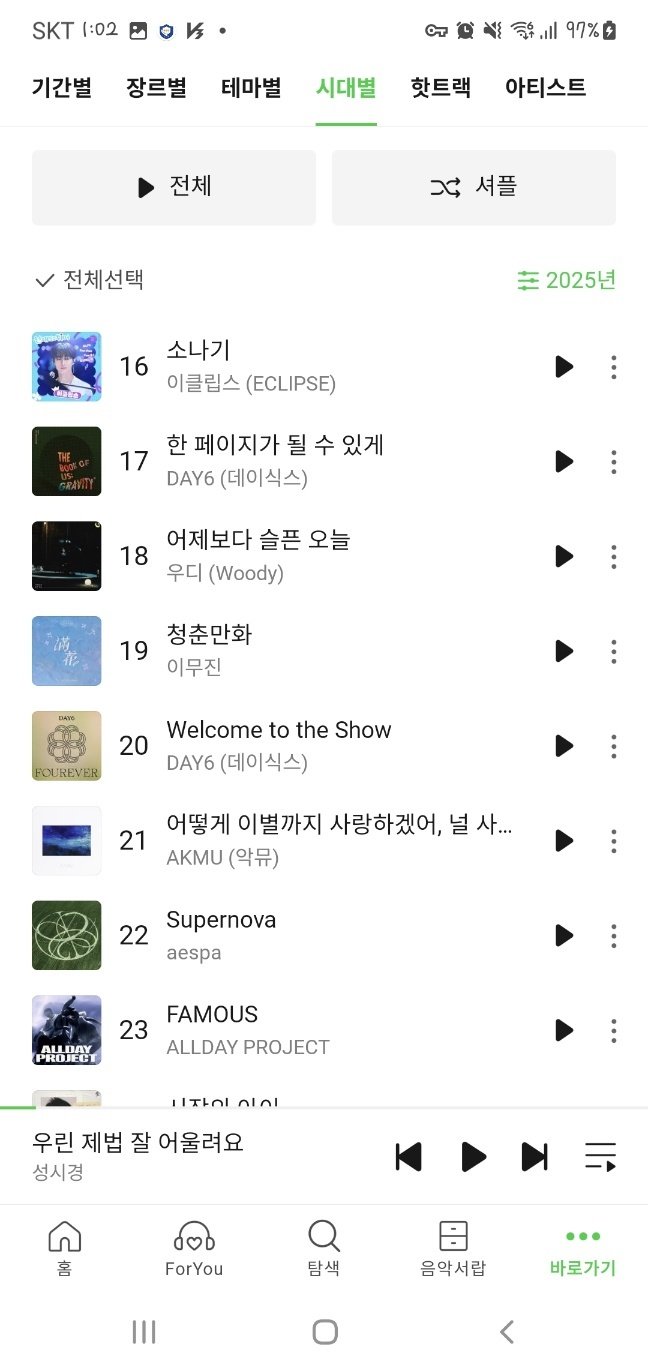Open the 2025년 year filter
The image size is (648, 1368).
pyautogui.click(x=567, y=280)
